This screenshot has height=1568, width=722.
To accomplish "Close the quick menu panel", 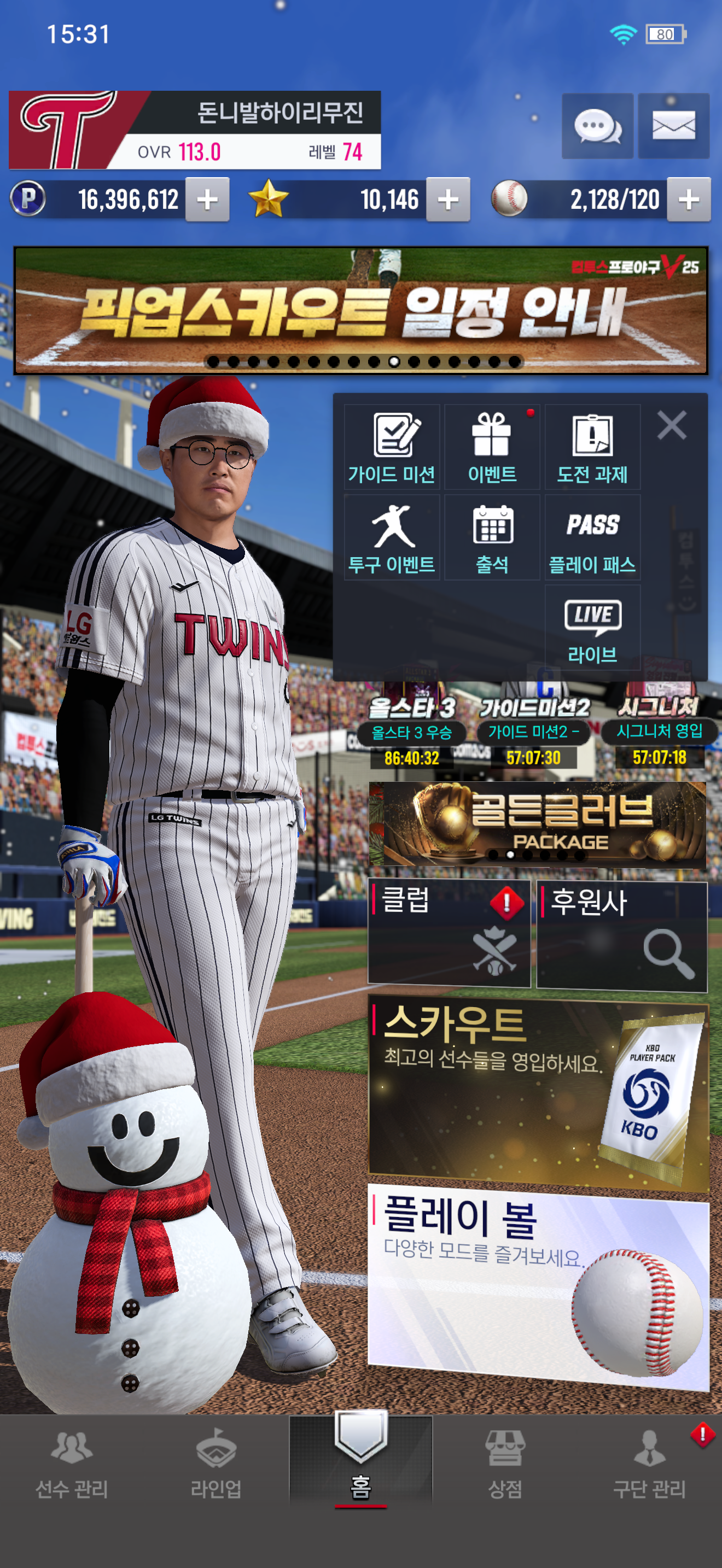I will 672,425.
